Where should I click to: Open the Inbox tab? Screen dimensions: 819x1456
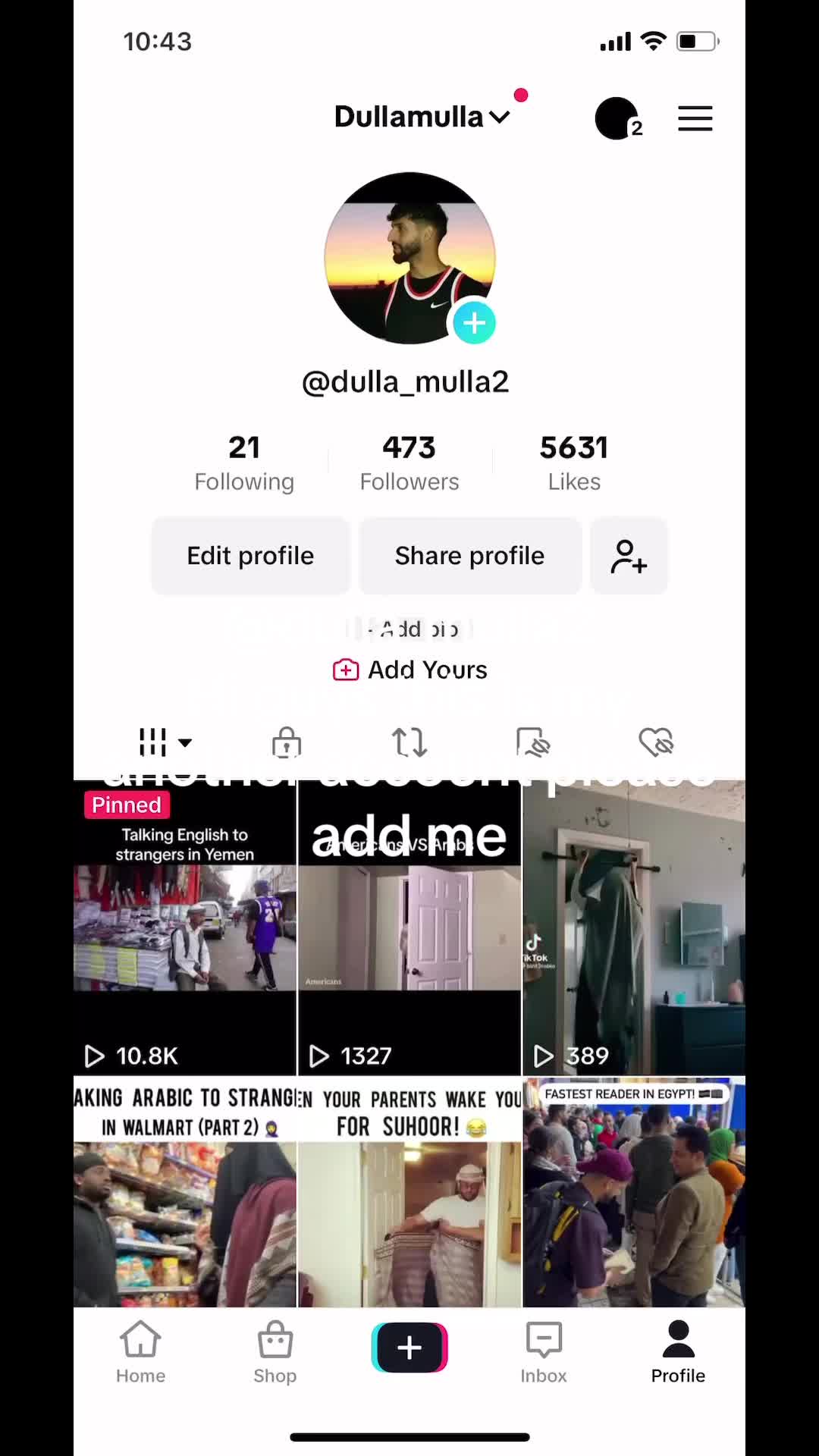(543, 1352)
